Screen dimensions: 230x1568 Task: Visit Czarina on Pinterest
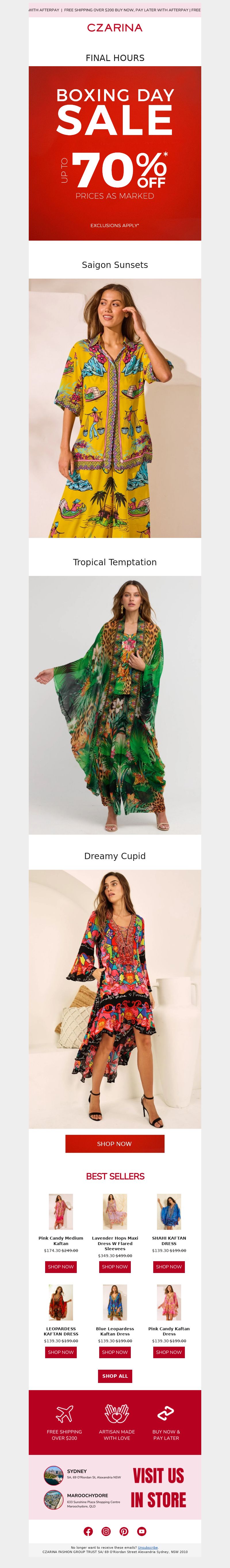(124, 1531)
